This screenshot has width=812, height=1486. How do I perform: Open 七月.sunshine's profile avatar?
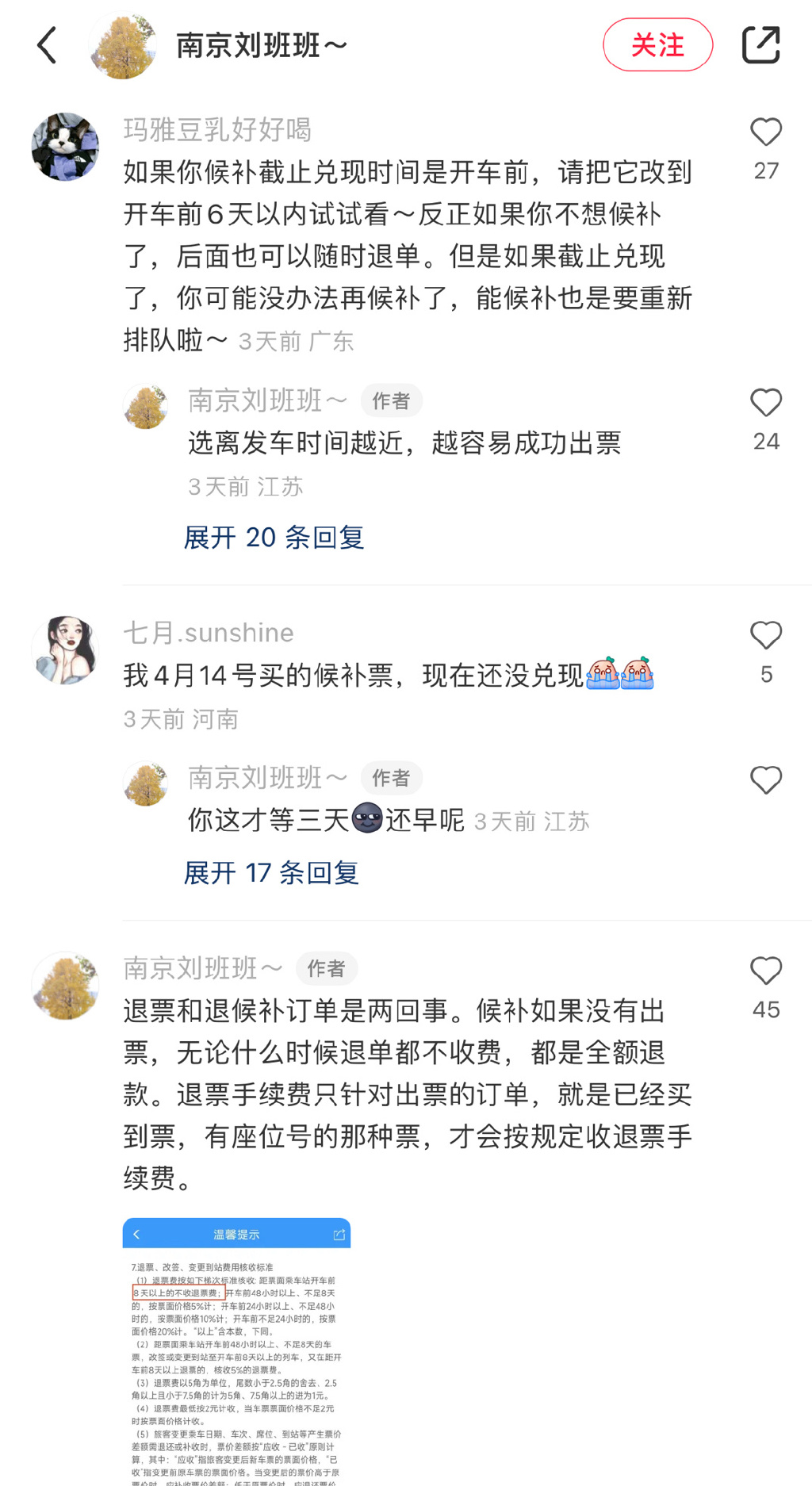click(65, 650)
